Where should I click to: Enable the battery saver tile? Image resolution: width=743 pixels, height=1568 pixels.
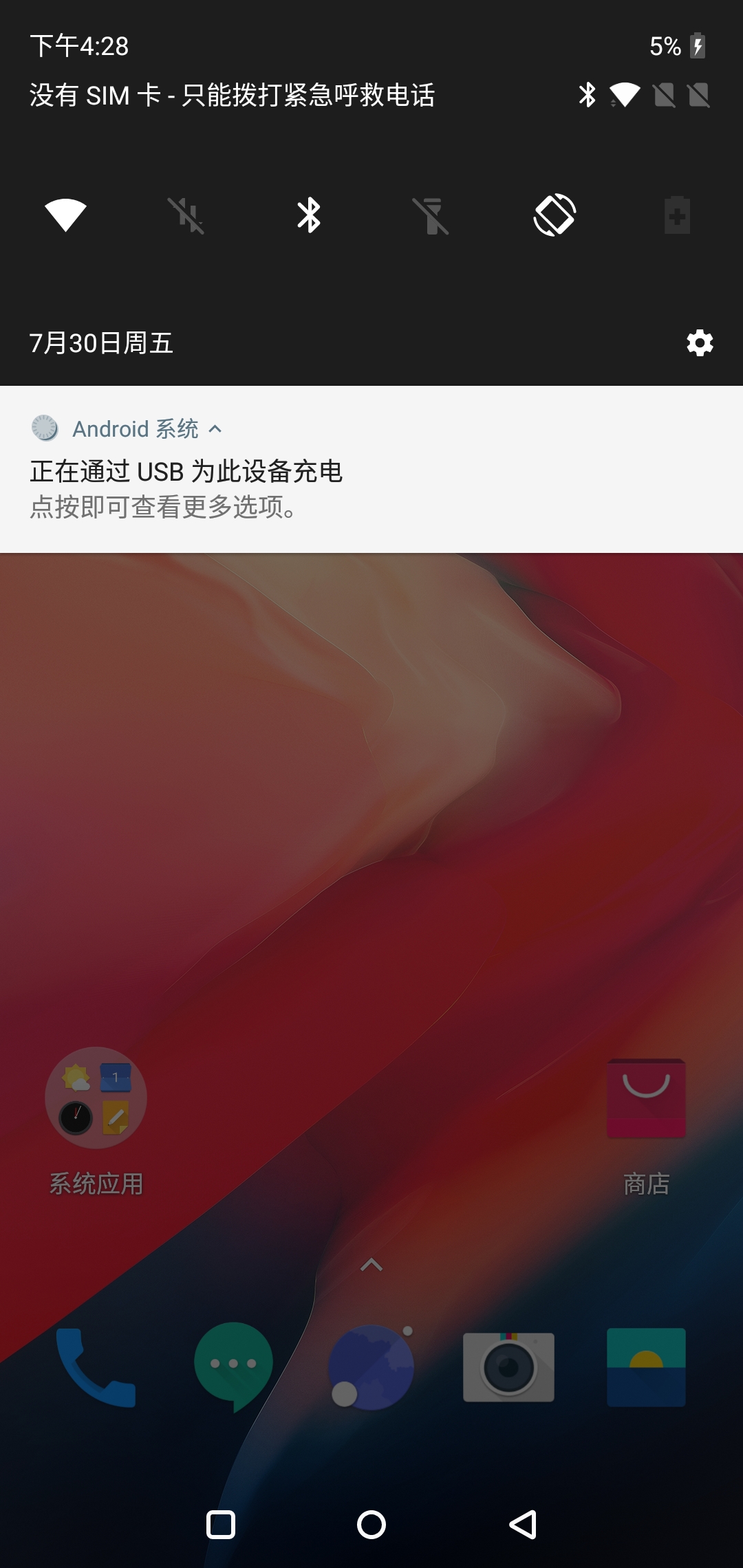click(677, 215)
